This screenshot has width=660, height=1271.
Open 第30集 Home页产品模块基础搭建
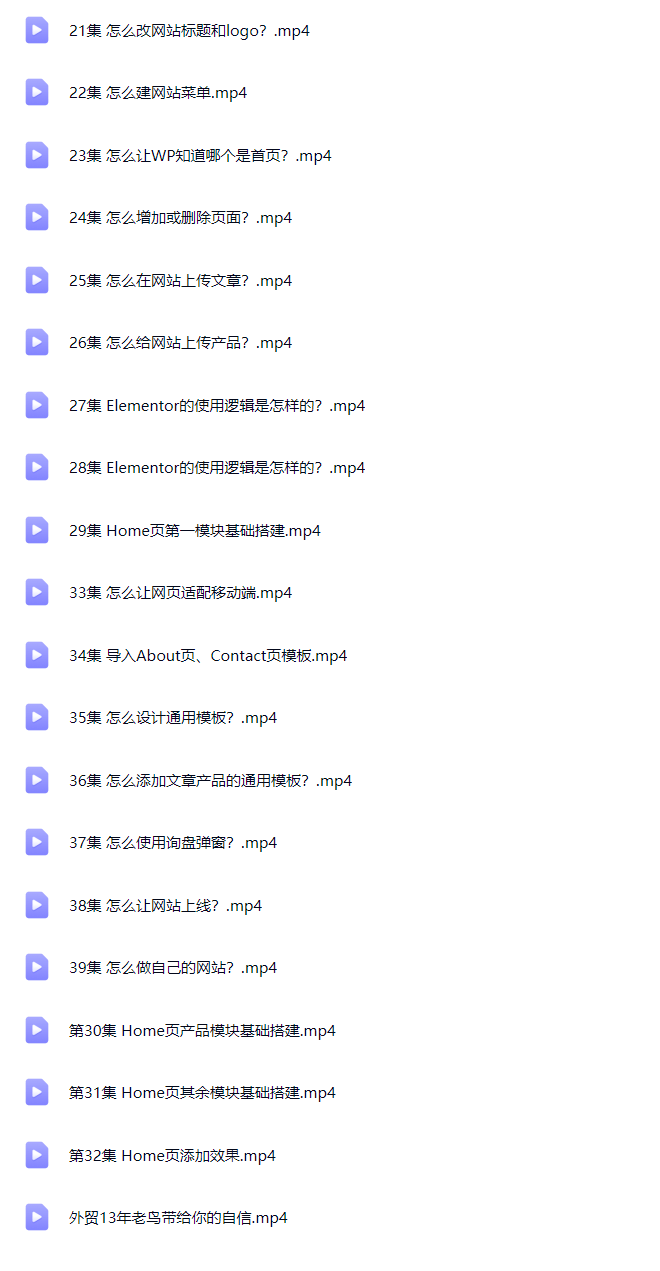pos(202,1030)
